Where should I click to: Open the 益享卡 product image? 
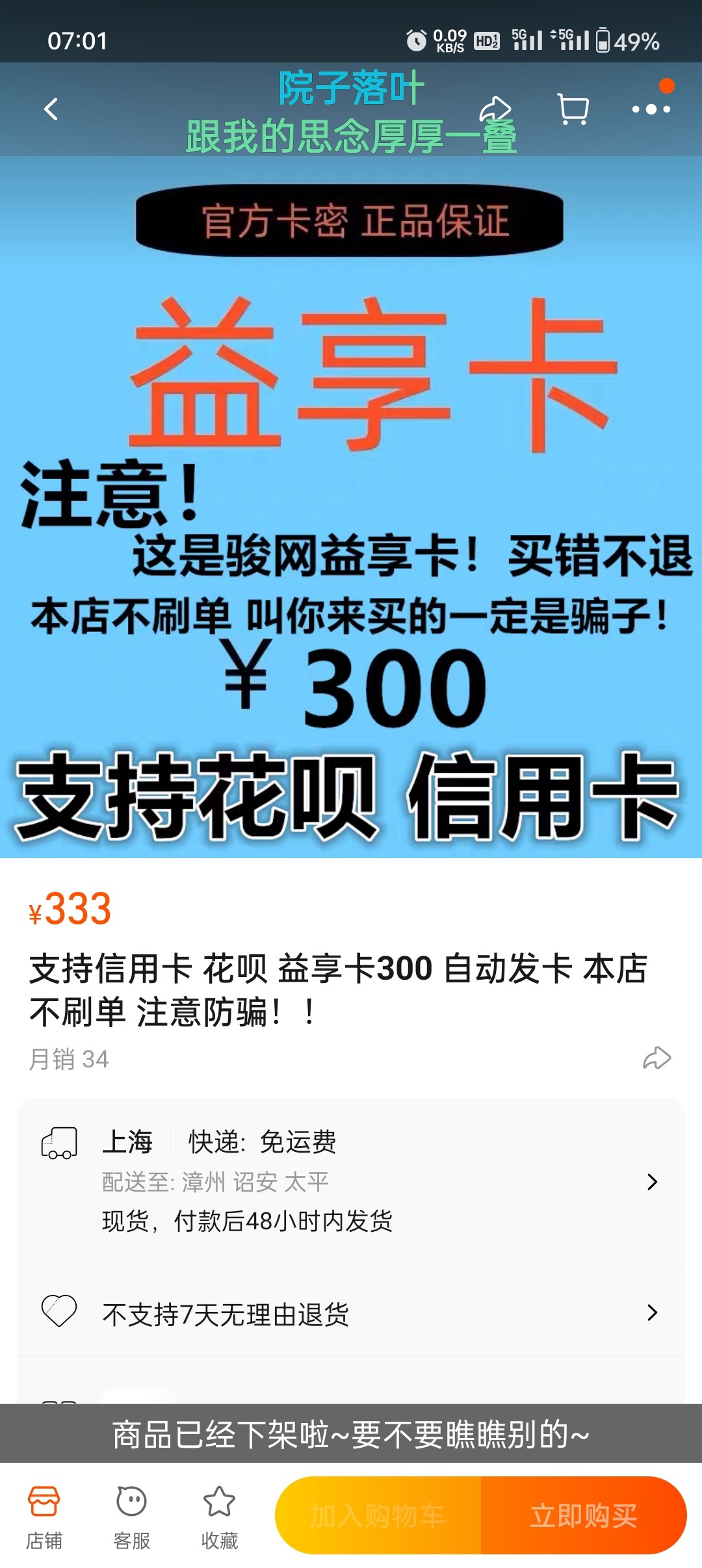pos(351,507)
